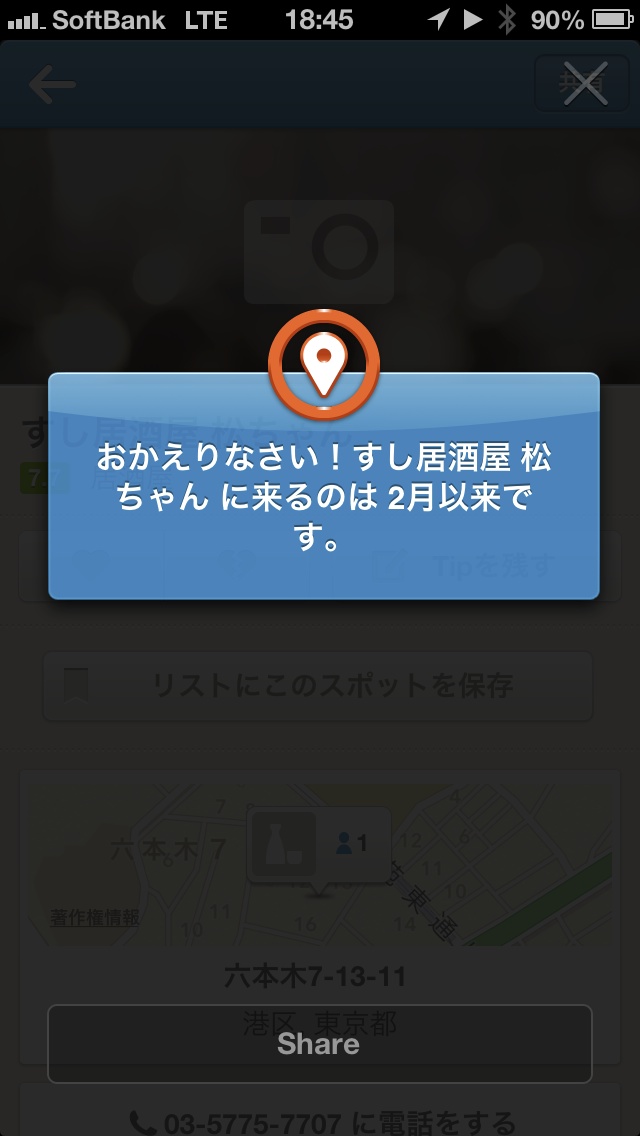Image resolution: width=640 pixels, height=1136 pixels.
Task: Tap the Share button
Action: pos(319,1044)
